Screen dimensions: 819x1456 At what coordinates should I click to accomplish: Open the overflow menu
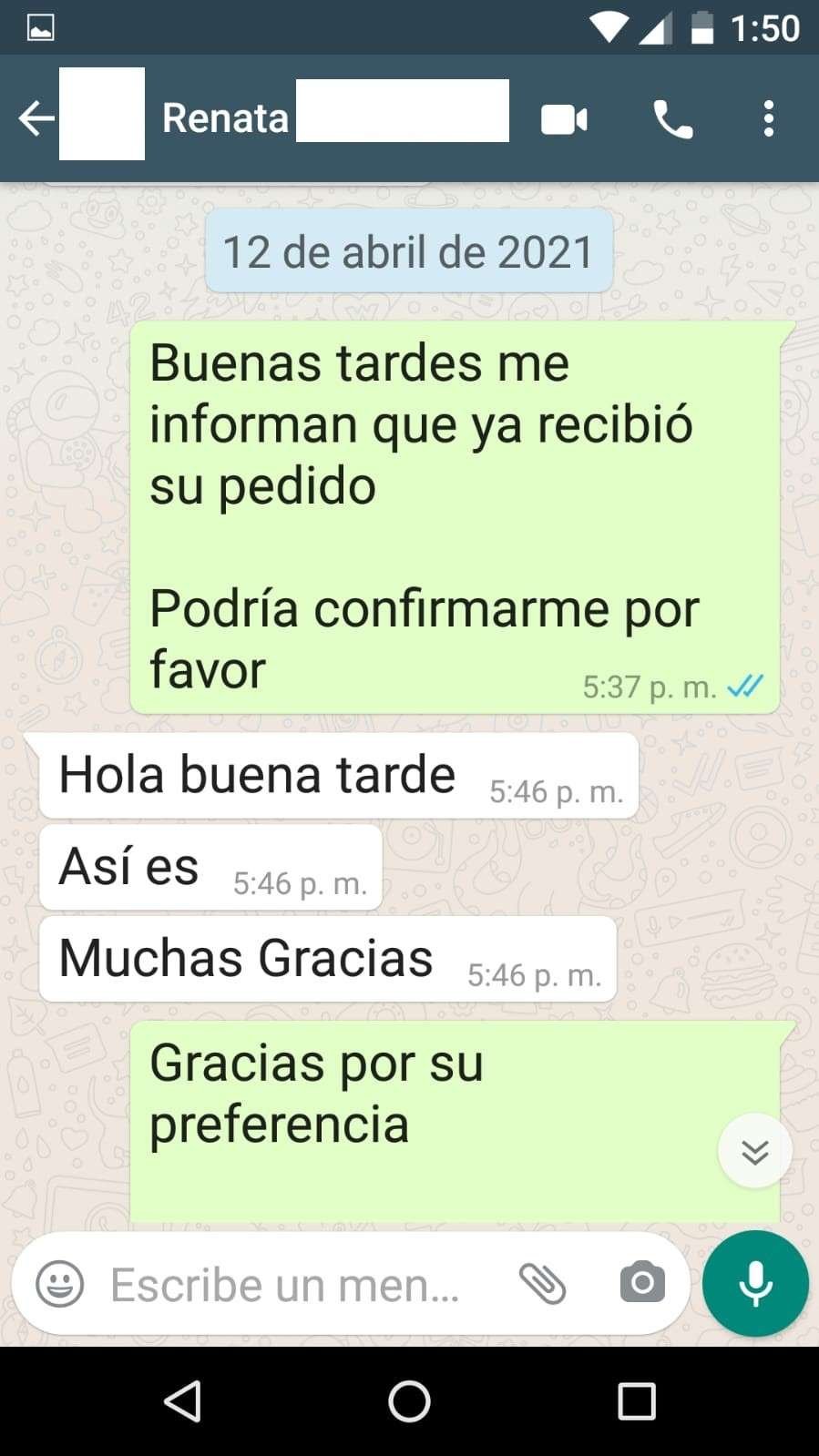pyautogui.click(x=769, y=119)
